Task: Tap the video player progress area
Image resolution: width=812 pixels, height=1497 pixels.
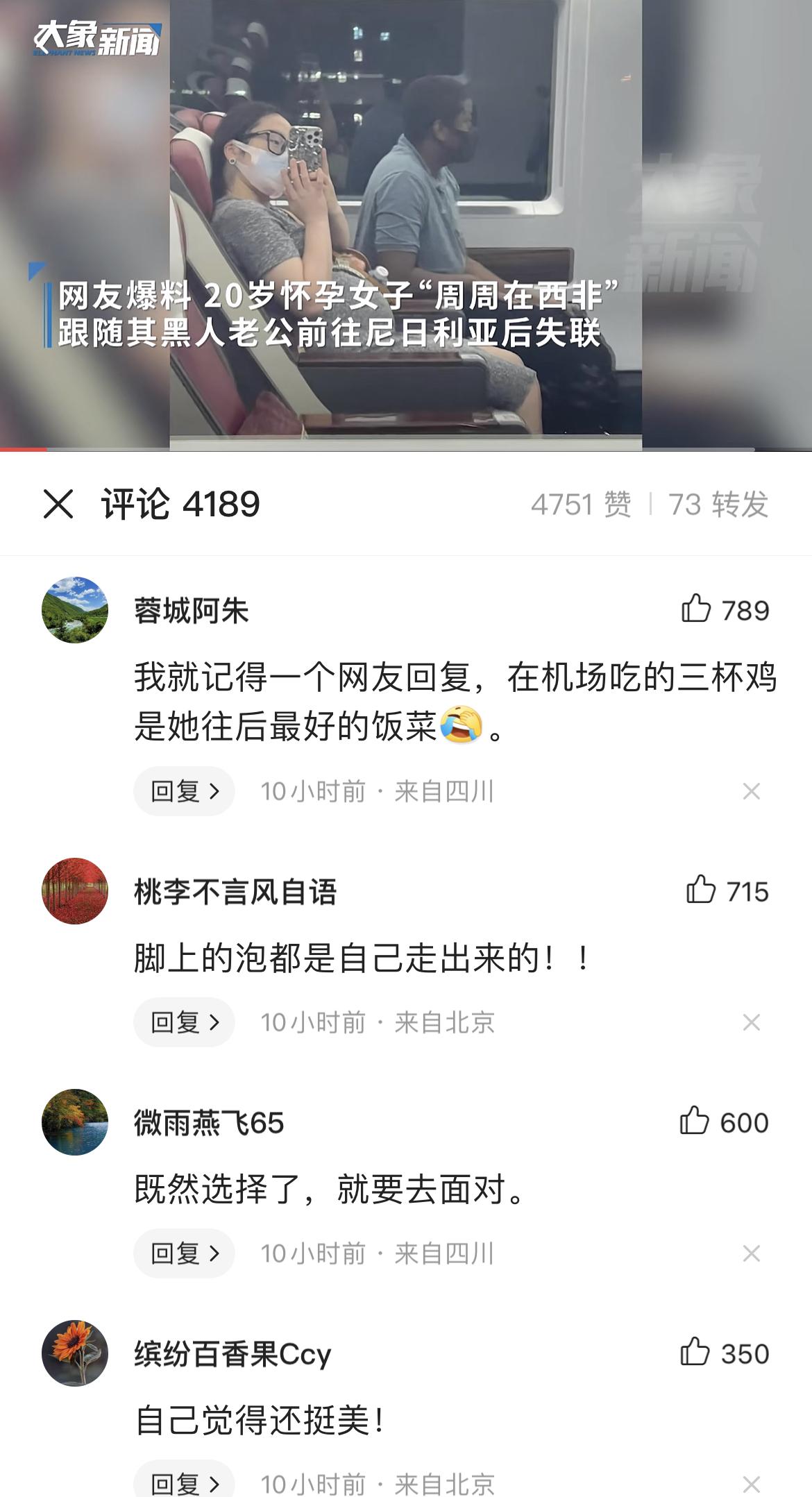Action: click(x=406, y=450)
